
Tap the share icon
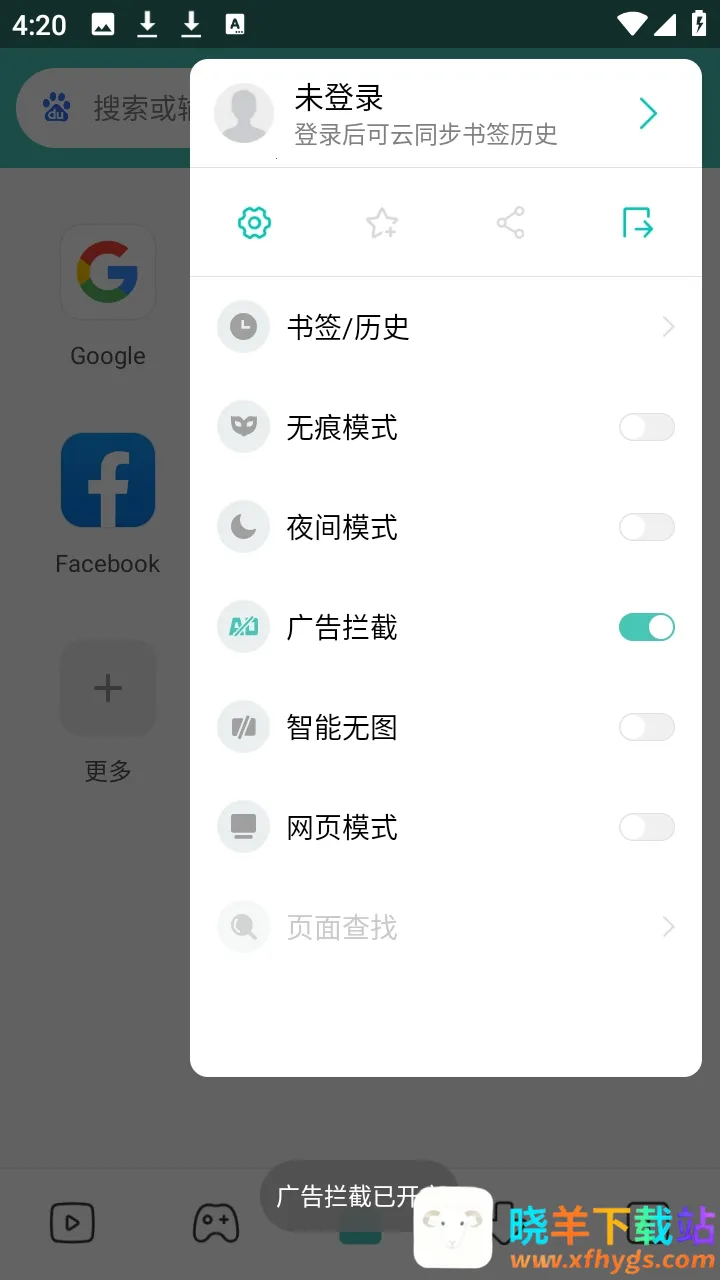[510, 222]
